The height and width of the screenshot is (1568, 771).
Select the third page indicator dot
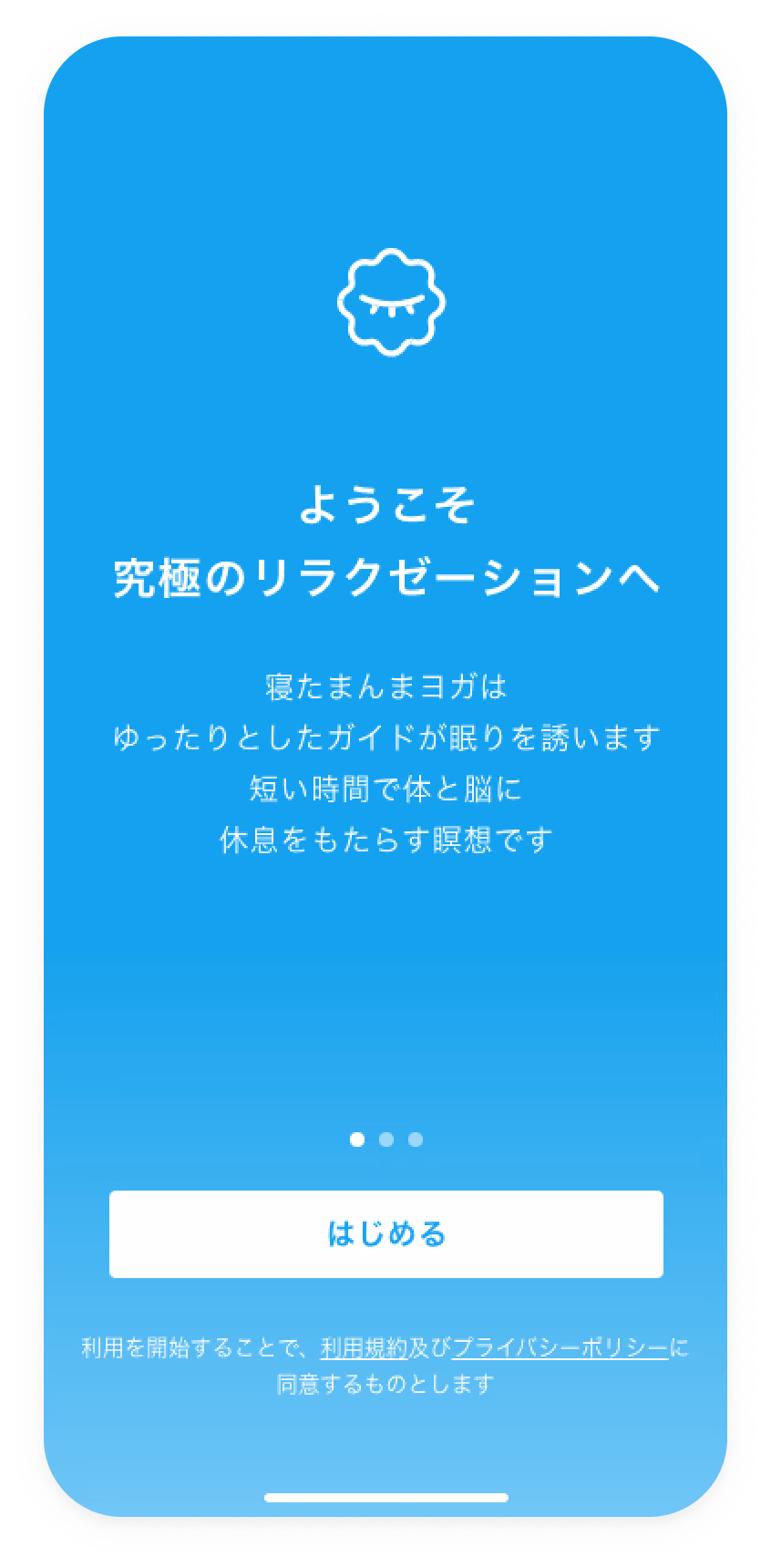[416, 1140]
